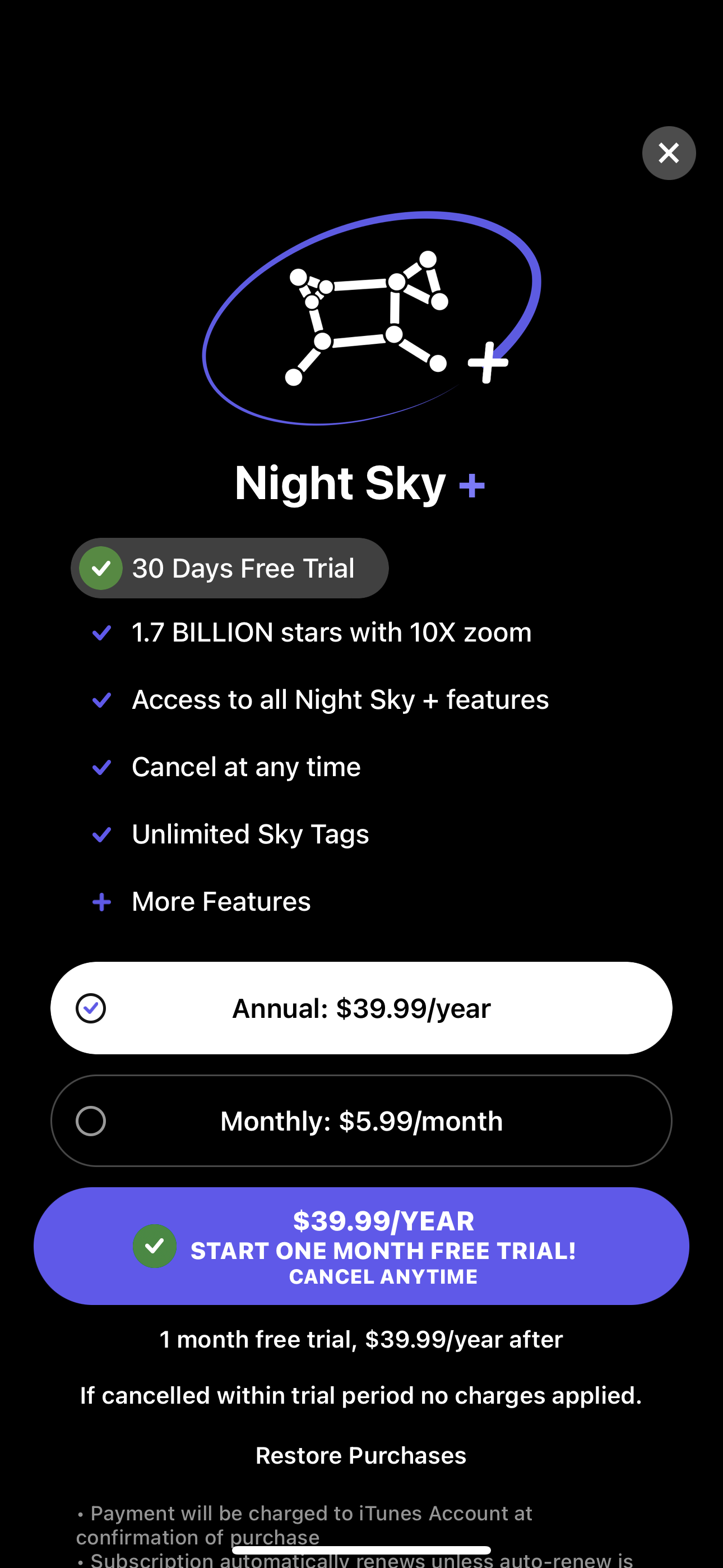Start the one month free trial

tap(361, 1246)
